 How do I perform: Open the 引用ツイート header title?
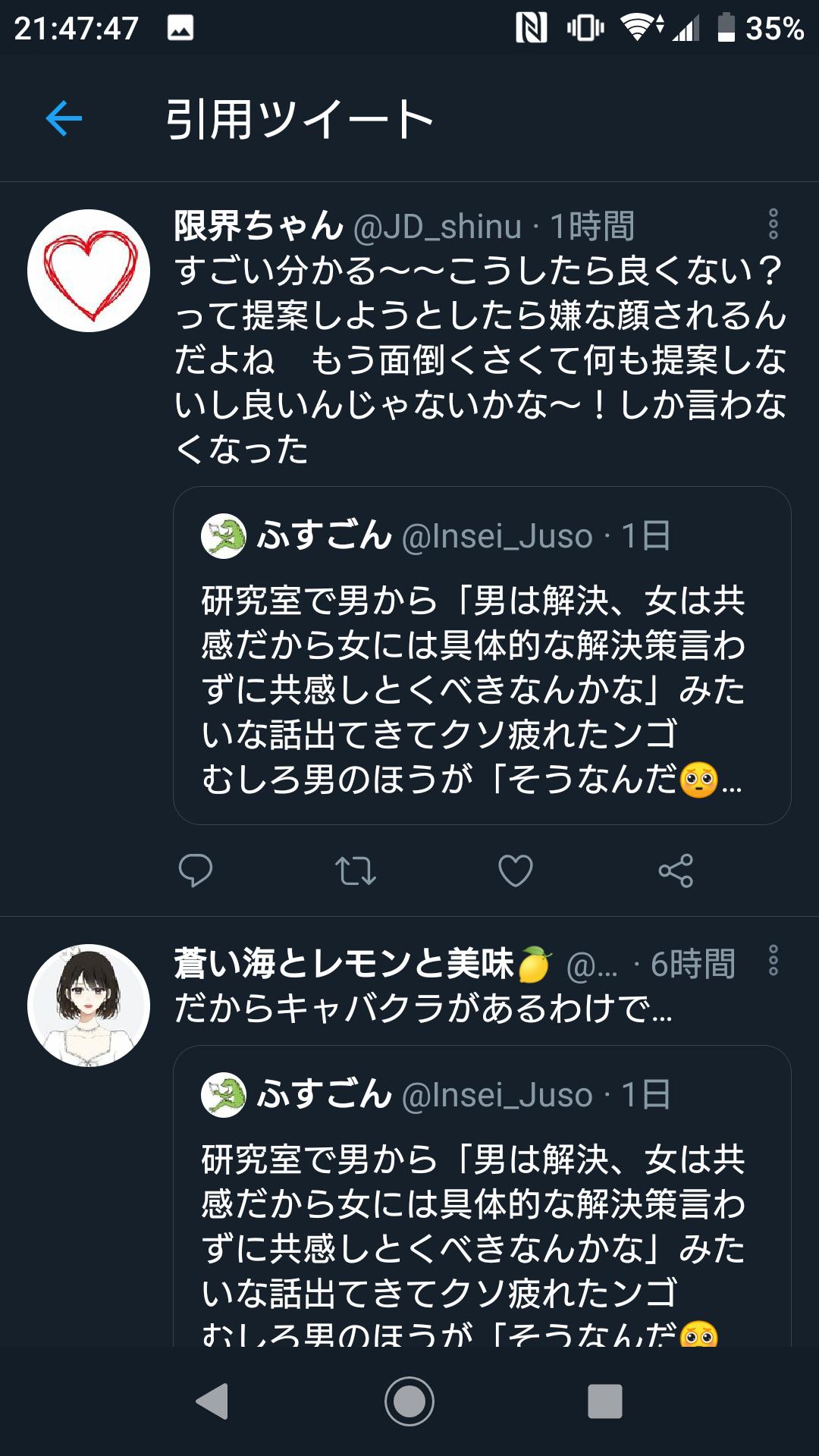300,118
